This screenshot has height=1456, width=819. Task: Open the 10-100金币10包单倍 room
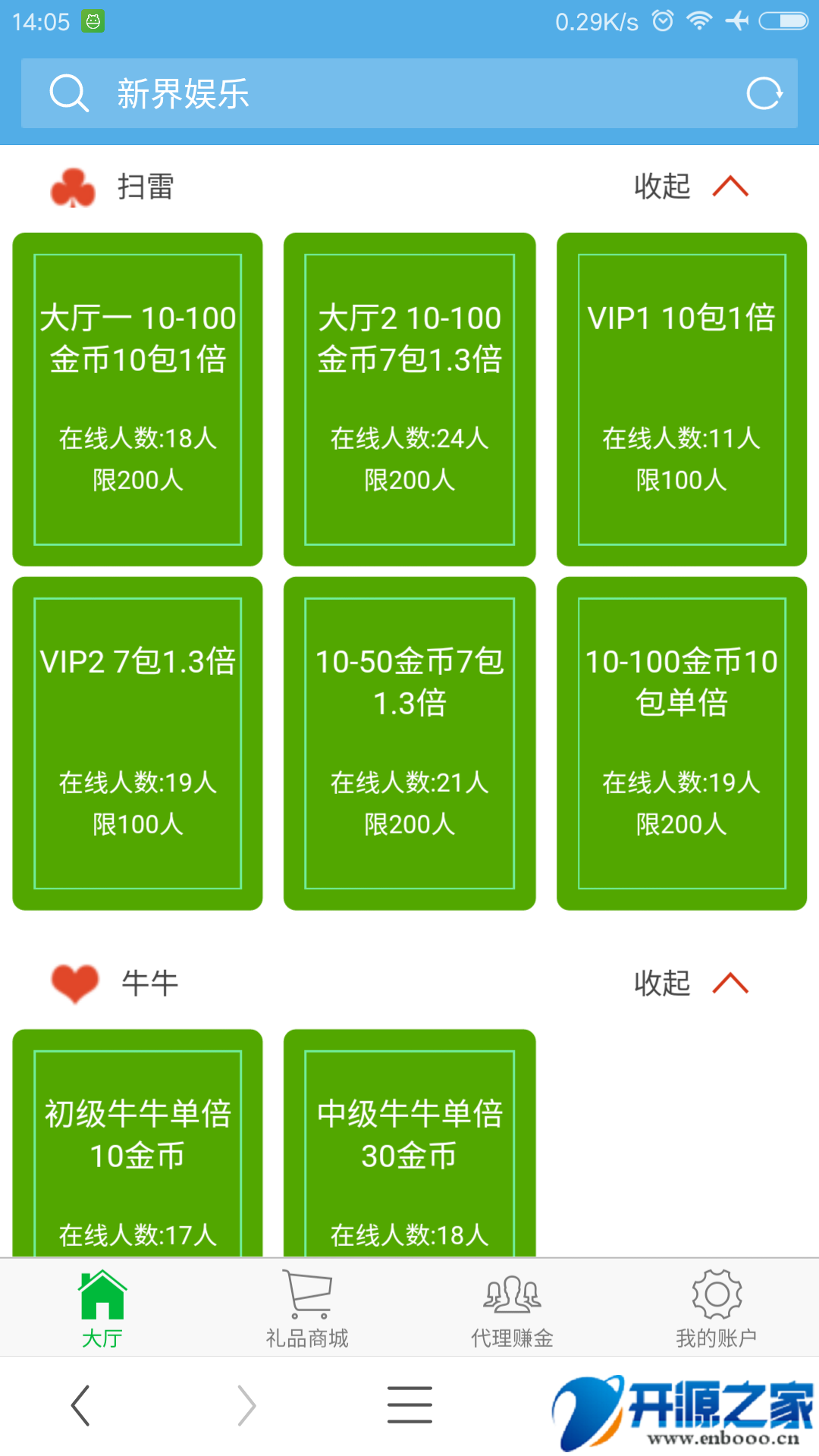[682, 744]
